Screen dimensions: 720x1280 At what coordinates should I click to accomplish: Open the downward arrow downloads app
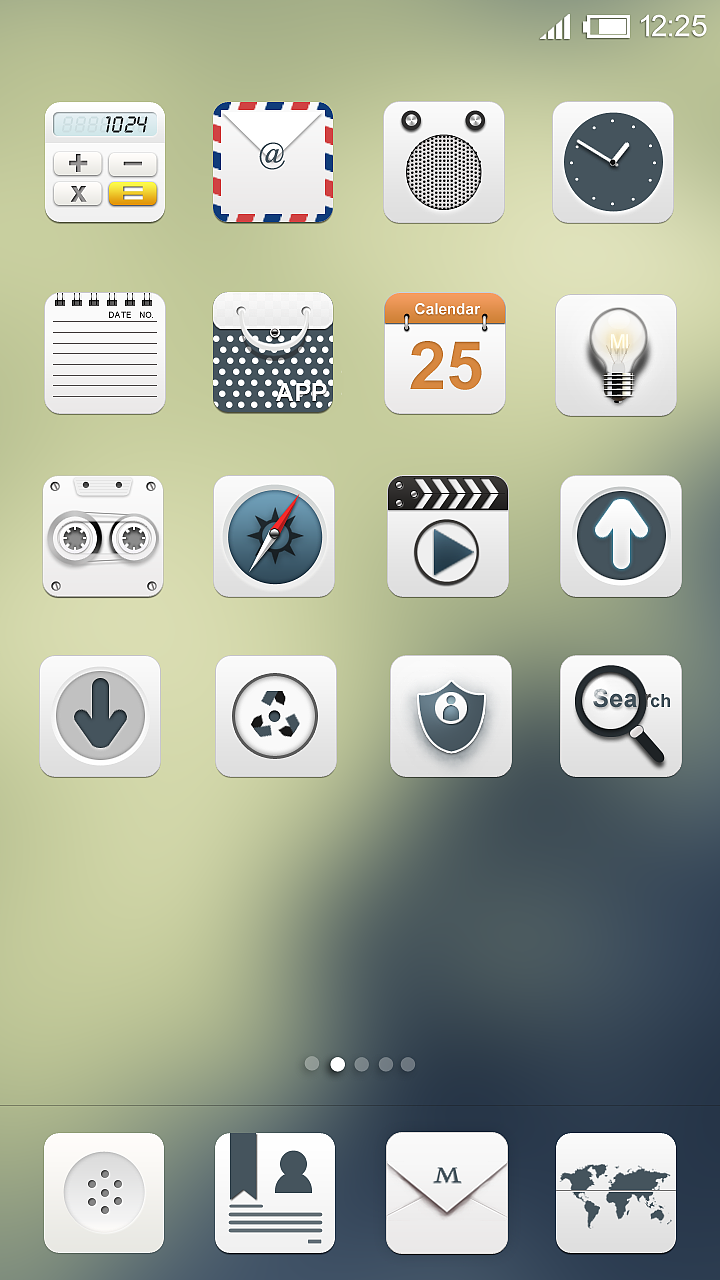[x=100, y=716]
